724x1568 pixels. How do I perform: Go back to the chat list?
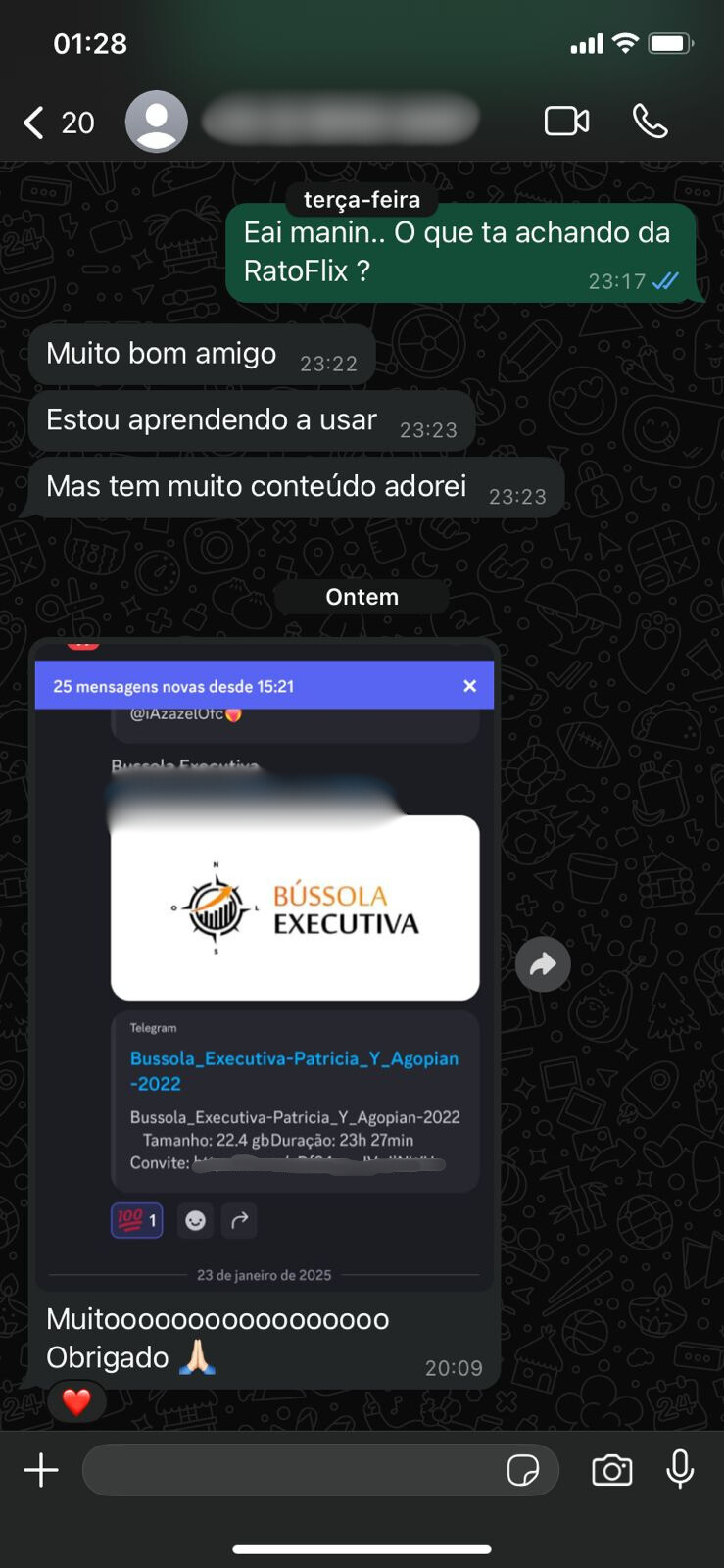pyautogui.click(x=35, y=122)
